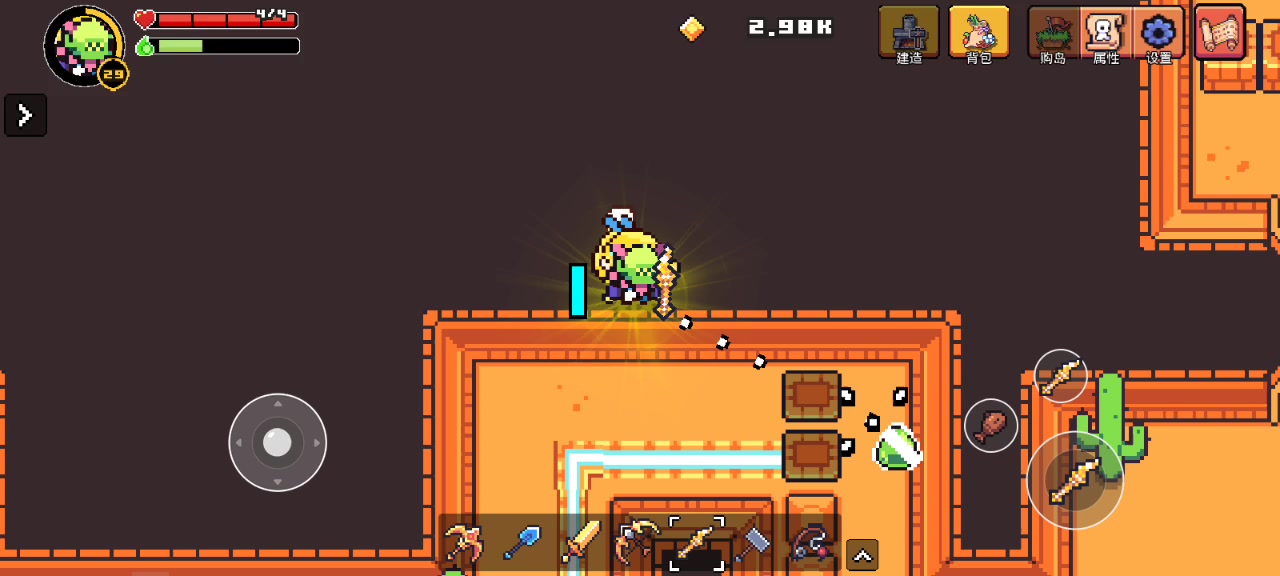Select the pickaxe in the hotbar
This screenshot has width=1280, height=576.
pyautogui.click(x=464, y=543)
